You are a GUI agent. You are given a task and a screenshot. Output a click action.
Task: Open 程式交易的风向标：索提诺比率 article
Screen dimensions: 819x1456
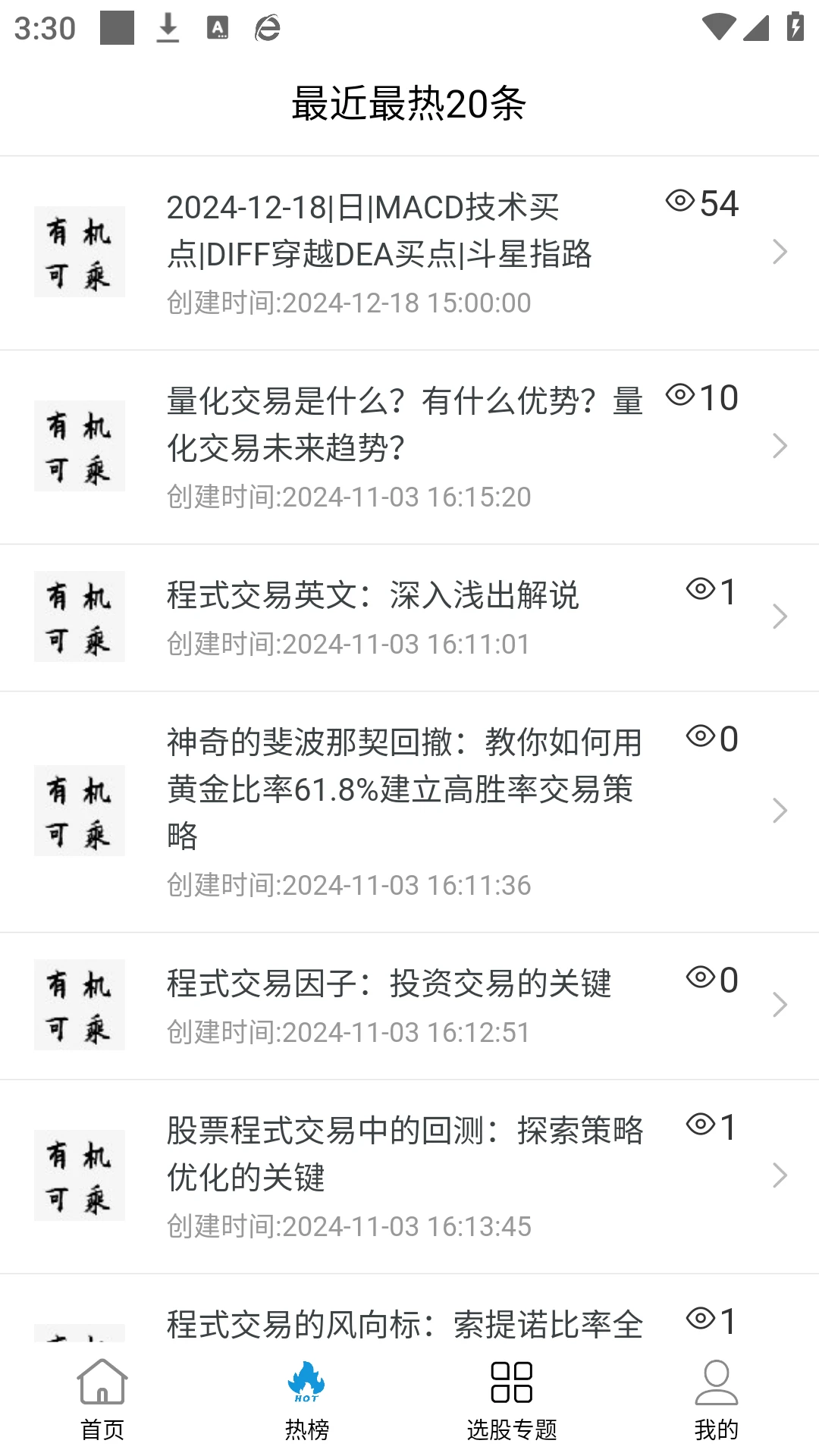point(405,1323)
